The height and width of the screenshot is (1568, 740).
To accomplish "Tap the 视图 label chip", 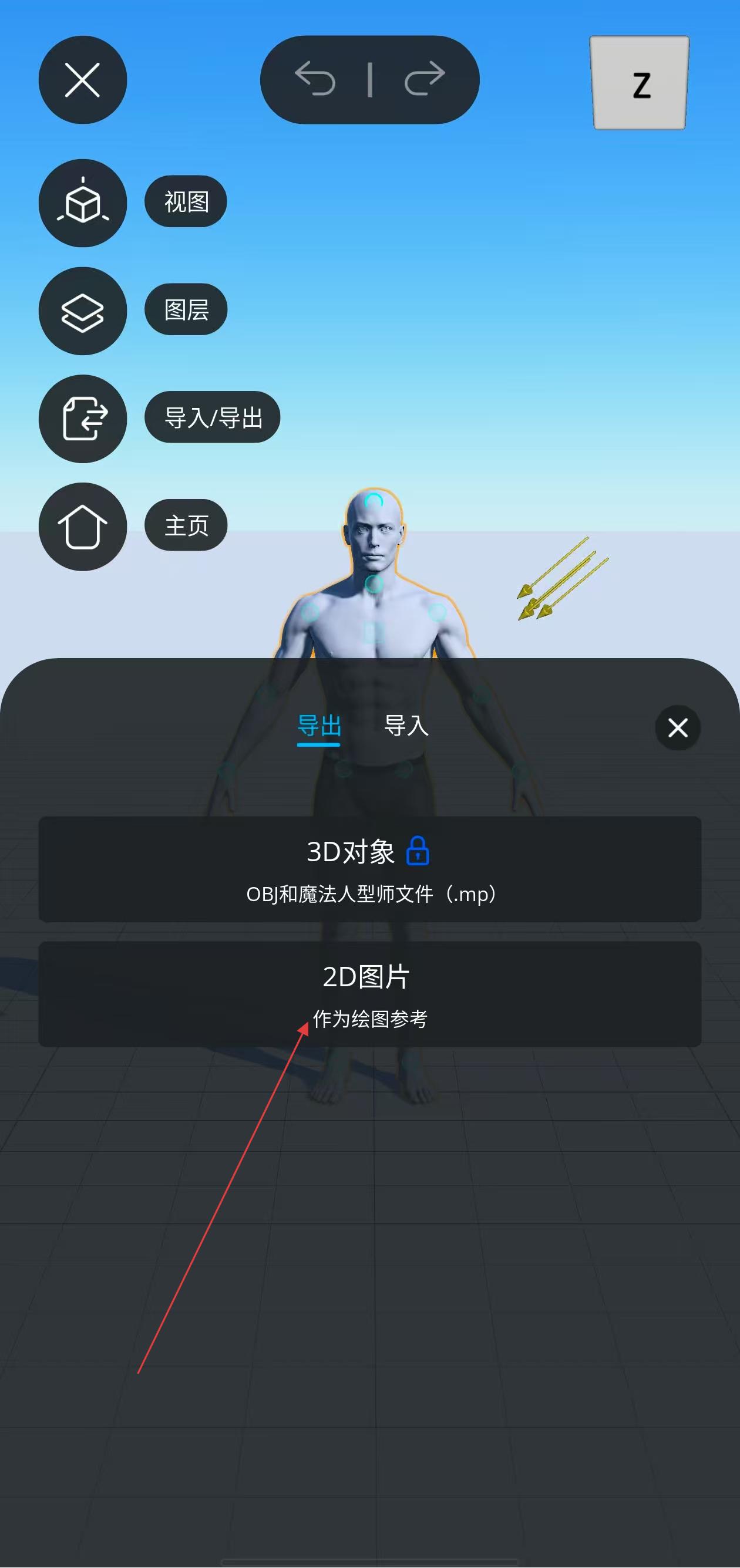I will pyautogui.click(x=186, y=201).
